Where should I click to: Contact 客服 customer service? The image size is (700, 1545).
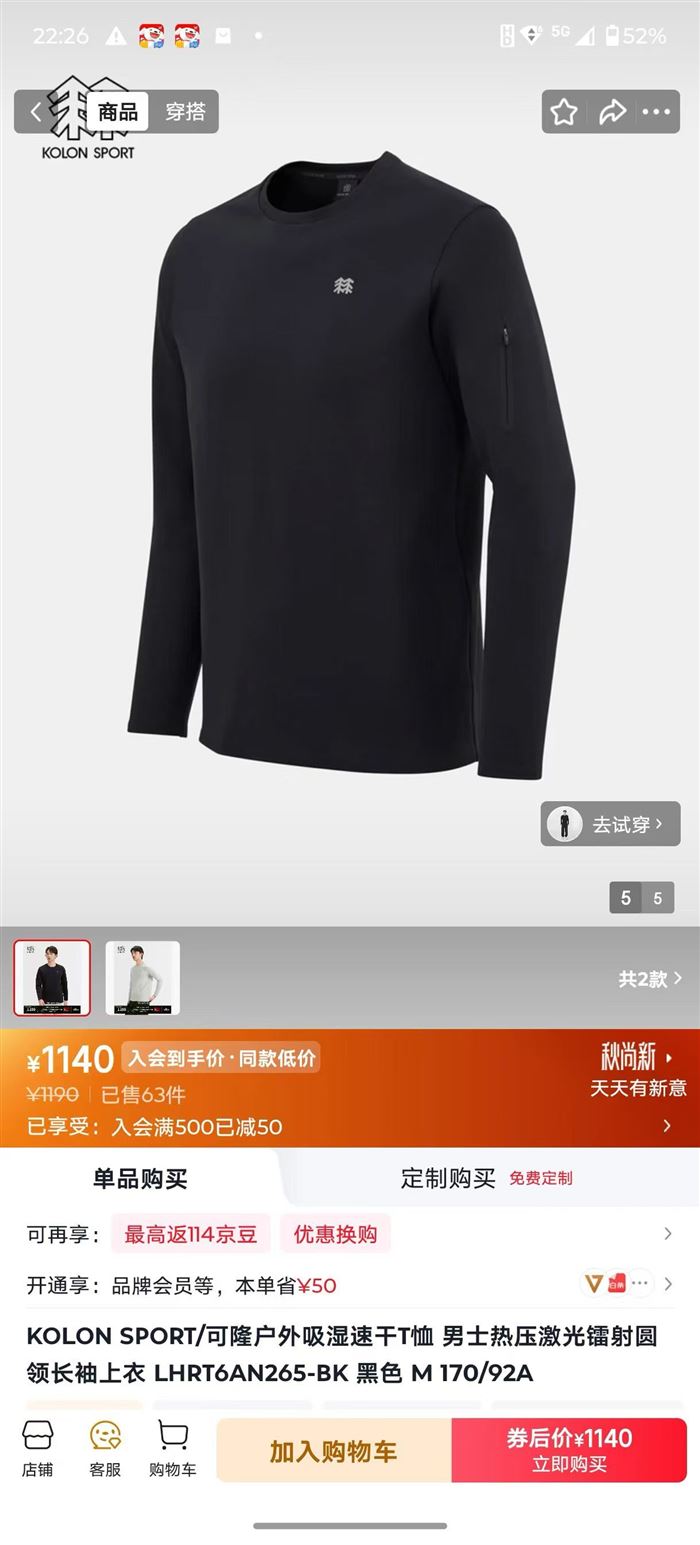[x=105, y=1450]
